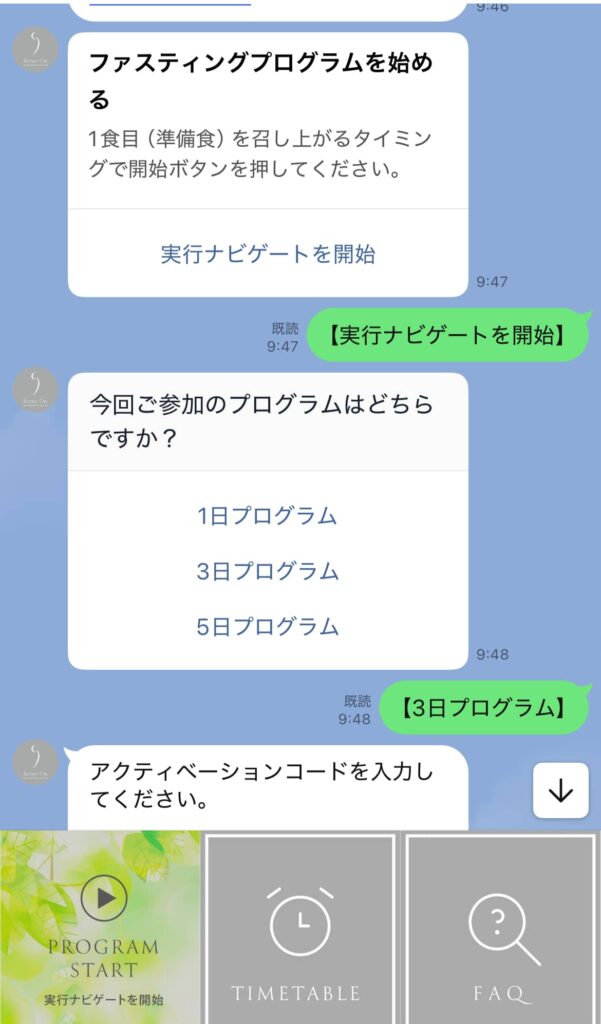Select 1日プログラム option
601x1024 pixels.
point(267,516)
